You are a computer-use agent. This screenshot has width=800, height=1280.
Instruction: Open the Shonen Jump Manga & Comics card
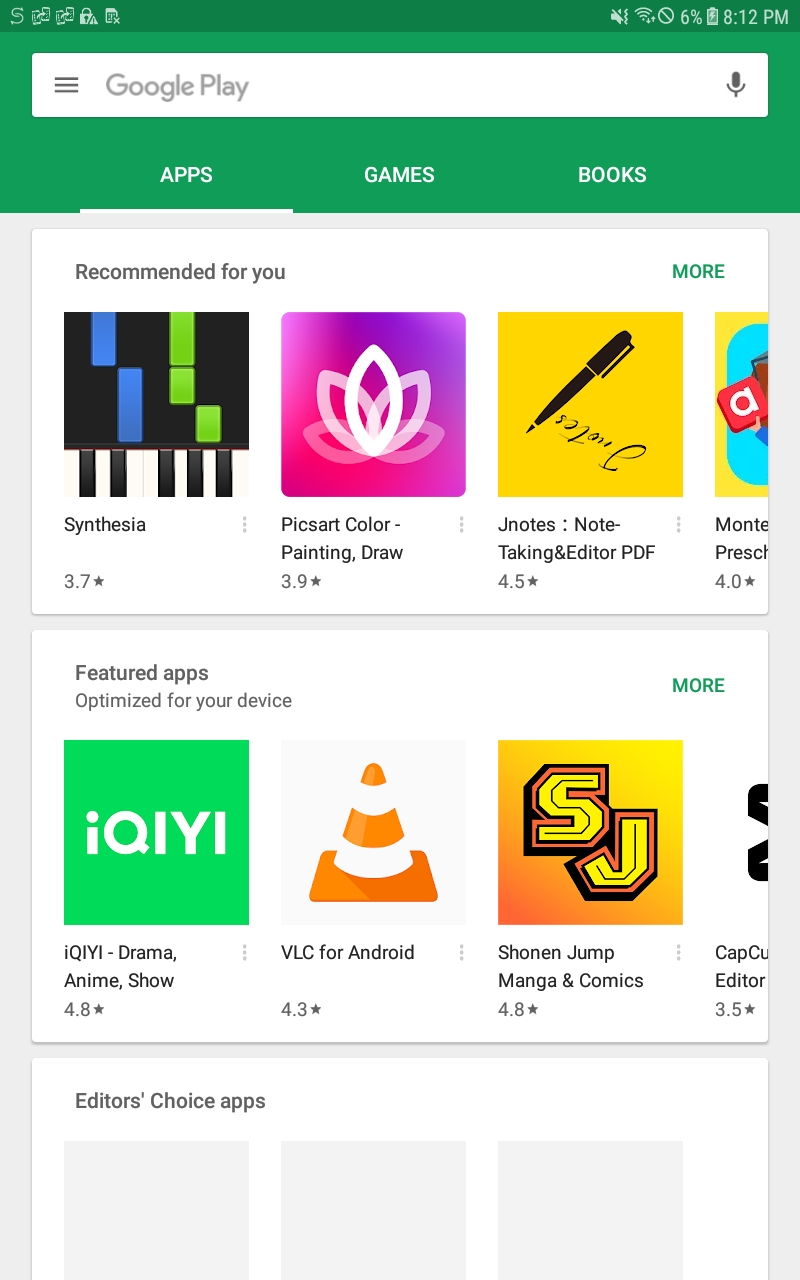point(590,832)
